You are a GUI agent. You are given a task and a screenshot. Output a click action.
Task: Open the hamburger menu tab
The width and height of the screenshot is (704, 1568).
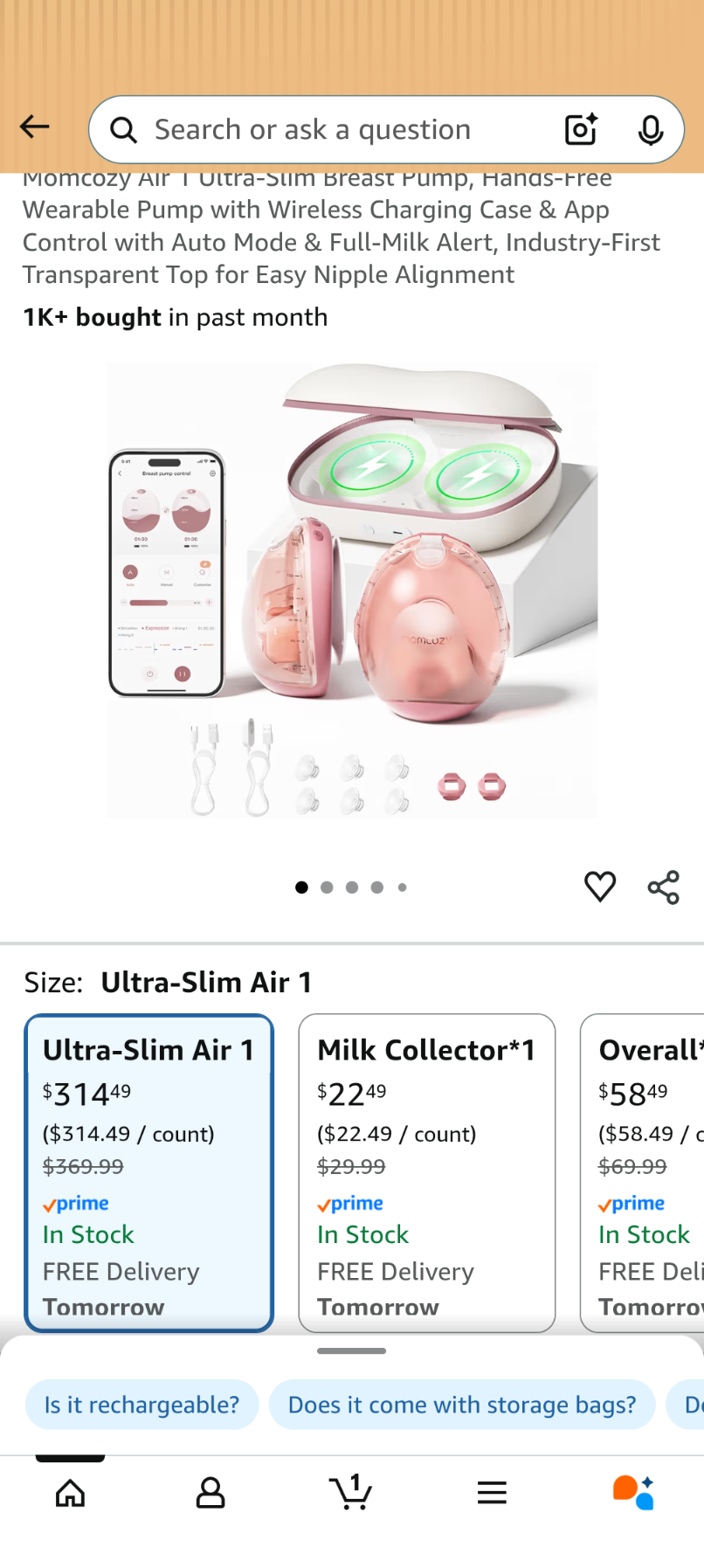492,1492
